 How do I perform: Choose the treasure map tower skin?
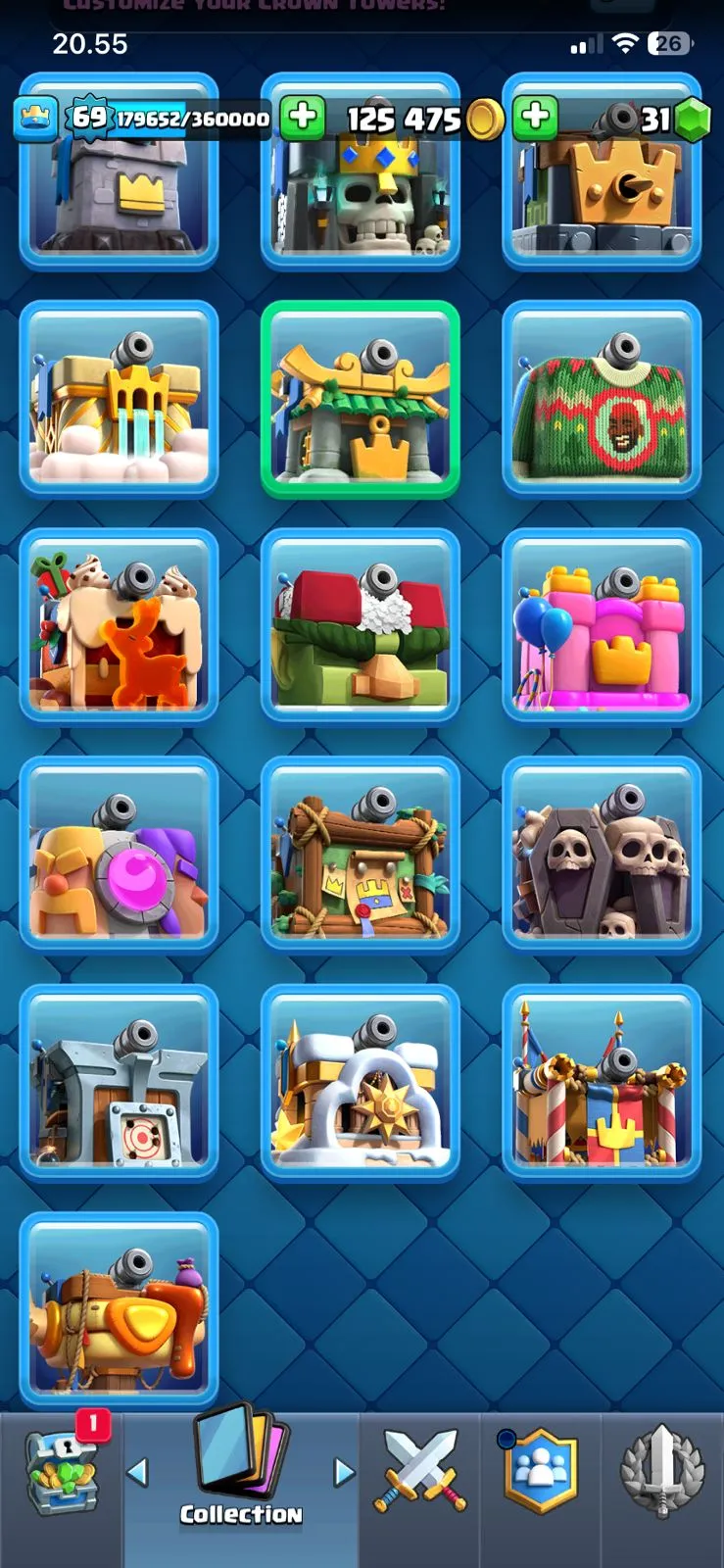pyautogui.click(x=361, y=855)
